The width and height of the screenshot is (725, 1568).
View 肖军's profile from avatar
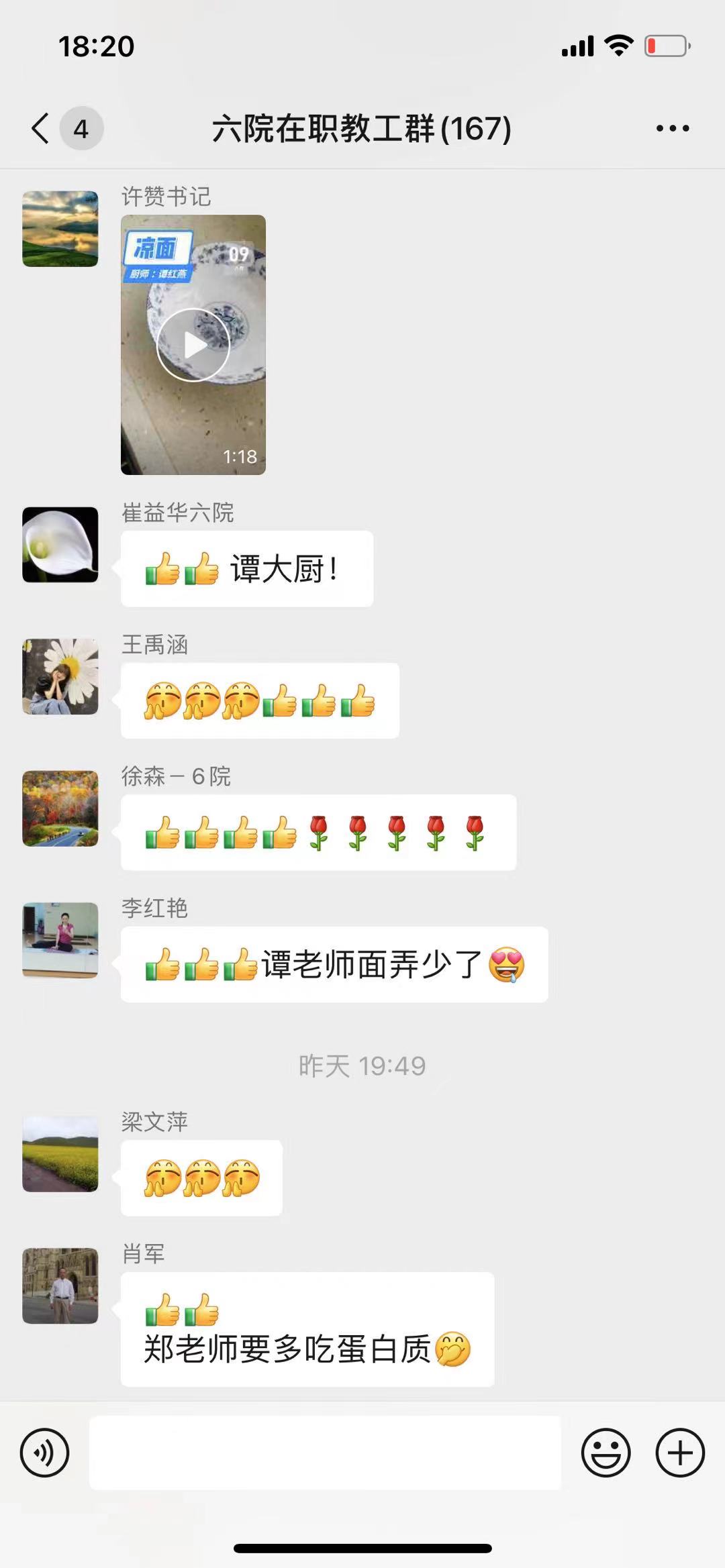[60, 1286]
